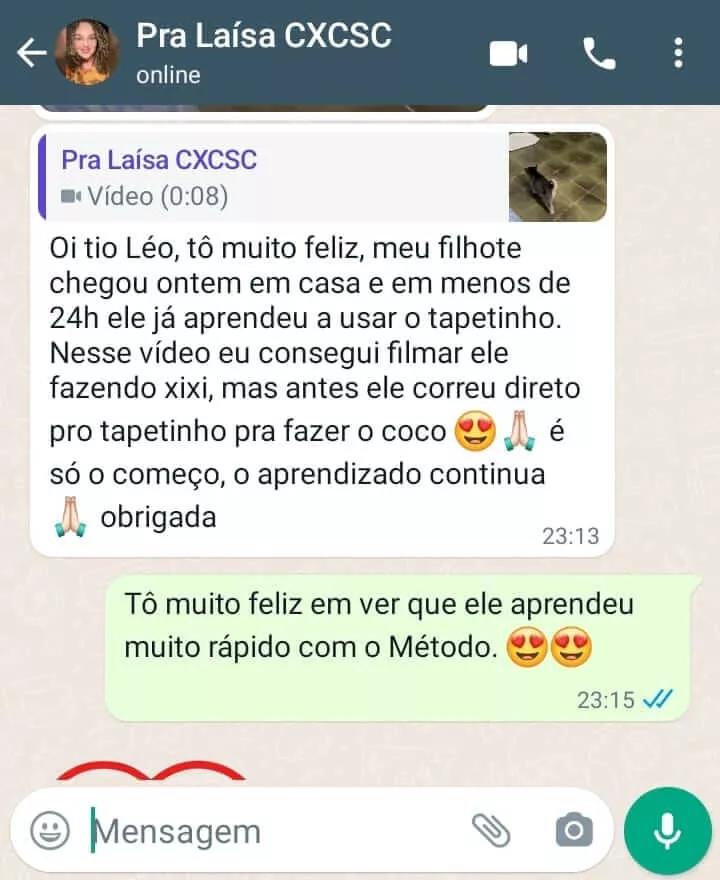The image size is (720, 880).
Task: Start a video call
Action: (508, 54)
